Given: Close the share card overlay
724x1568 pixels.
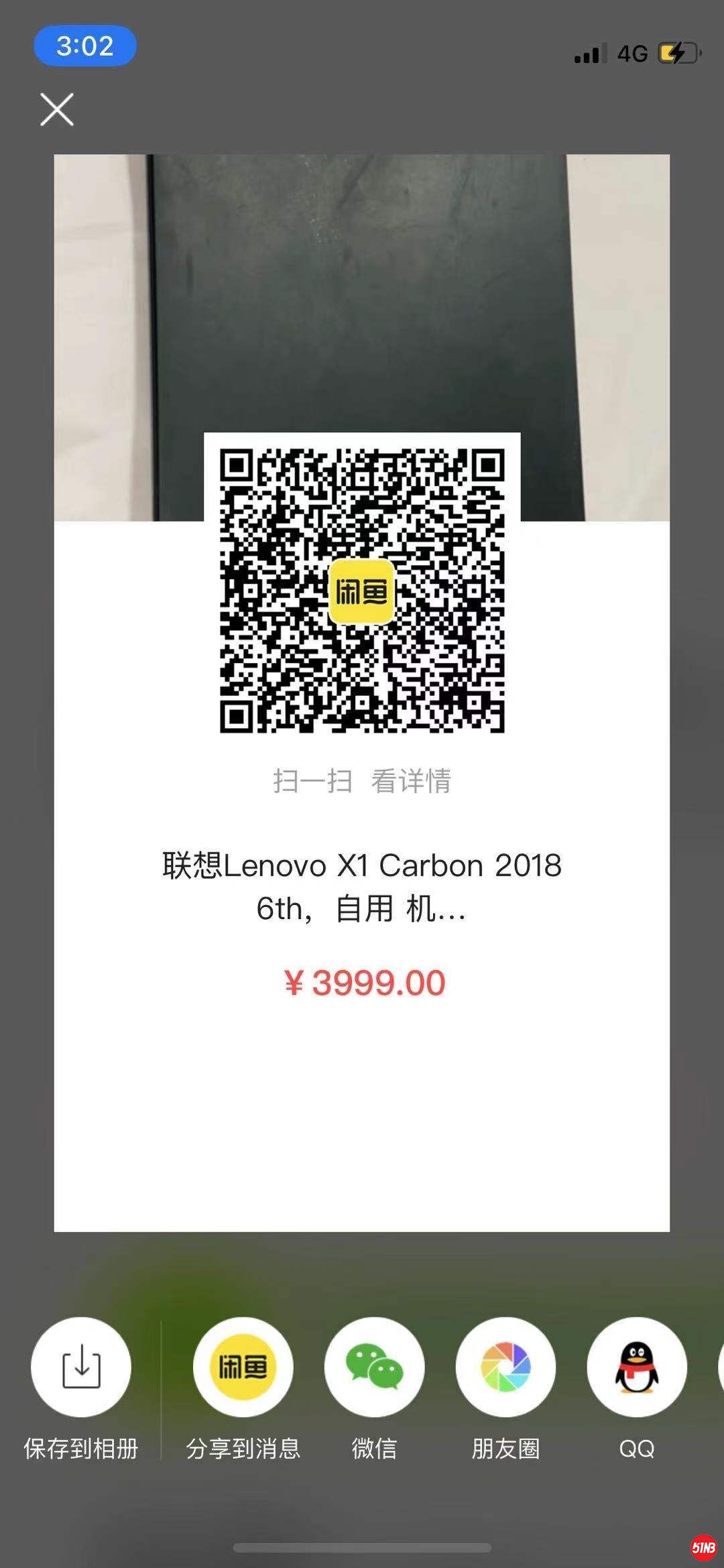Looking at the screenshot, I should (57, 110).
